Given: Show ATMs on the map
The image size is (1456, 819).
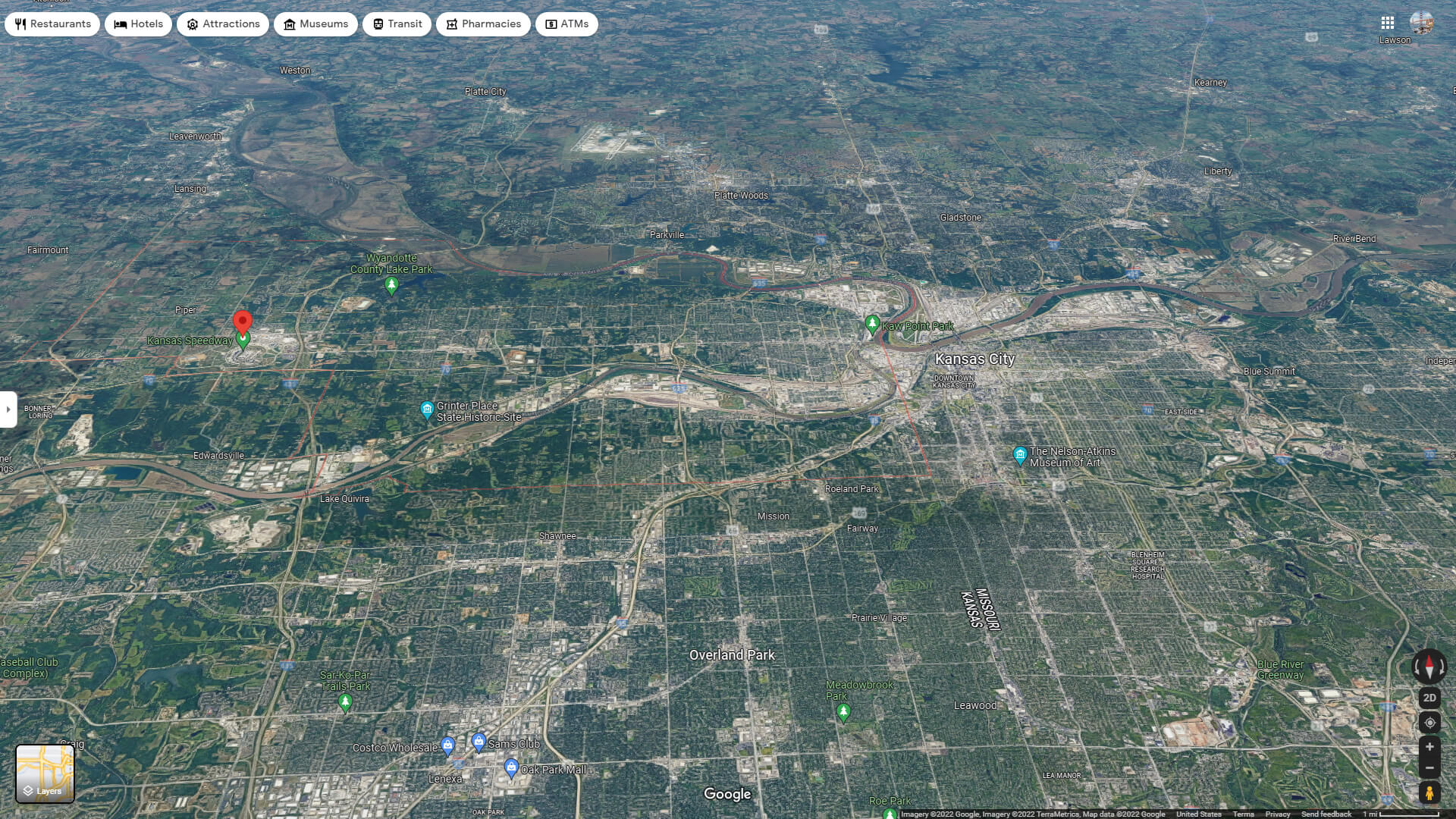Looking at the screenshot, I should 566,24.
